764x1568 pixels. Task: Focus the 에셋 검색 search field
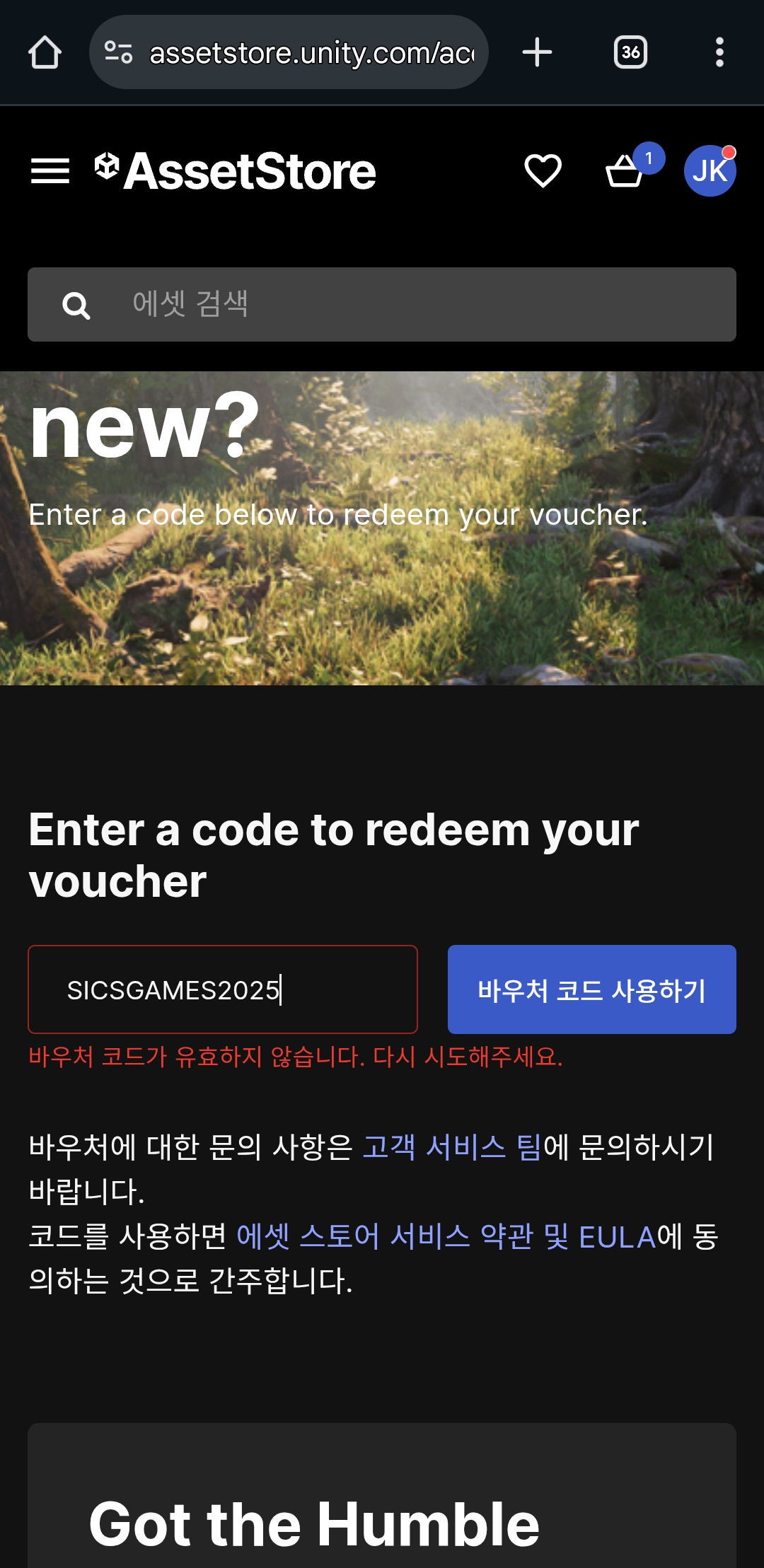(382, 304)
